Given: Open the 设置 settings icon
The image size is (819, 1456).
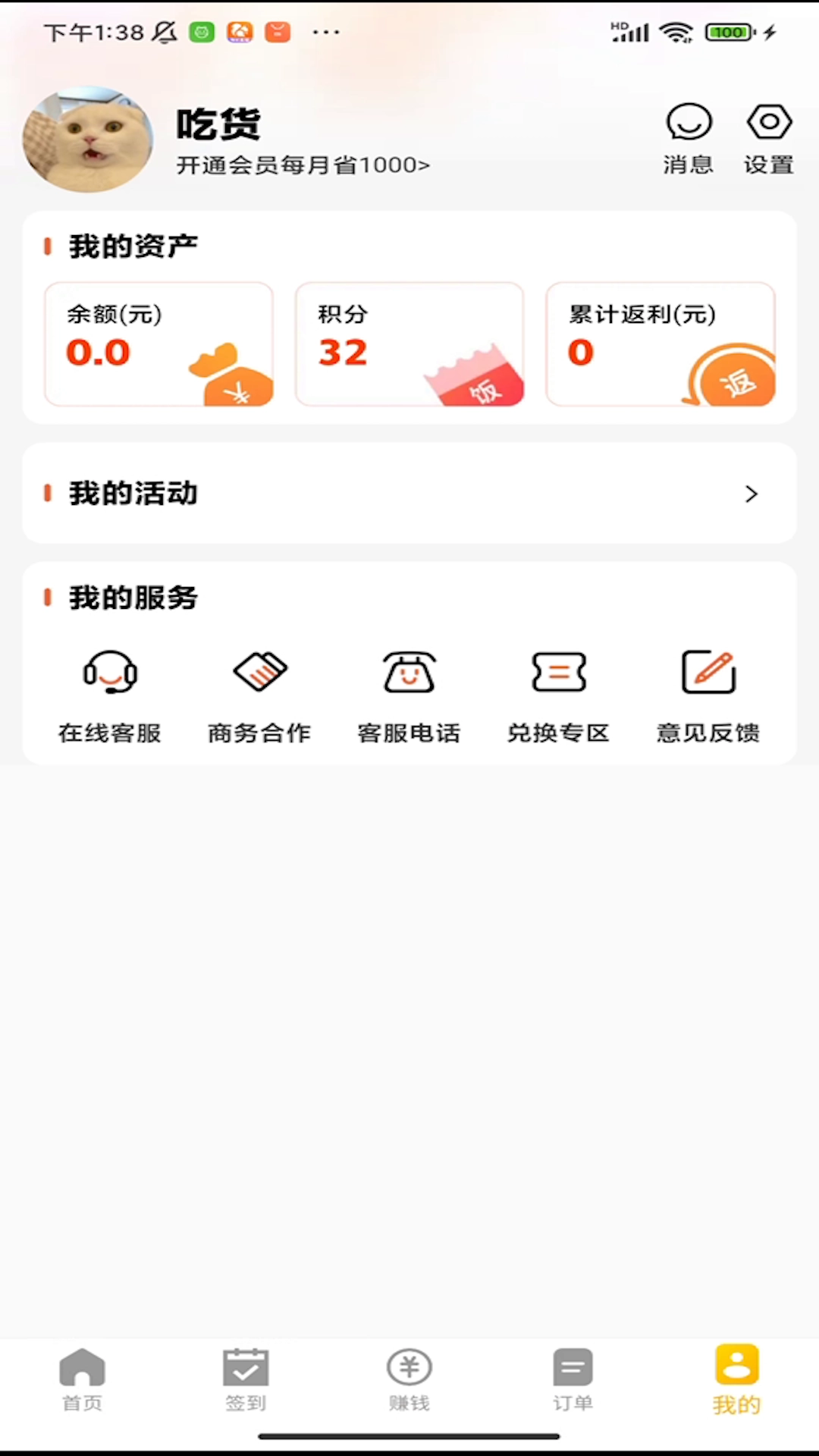Looking at the screenshot, I should pos(768,136).
